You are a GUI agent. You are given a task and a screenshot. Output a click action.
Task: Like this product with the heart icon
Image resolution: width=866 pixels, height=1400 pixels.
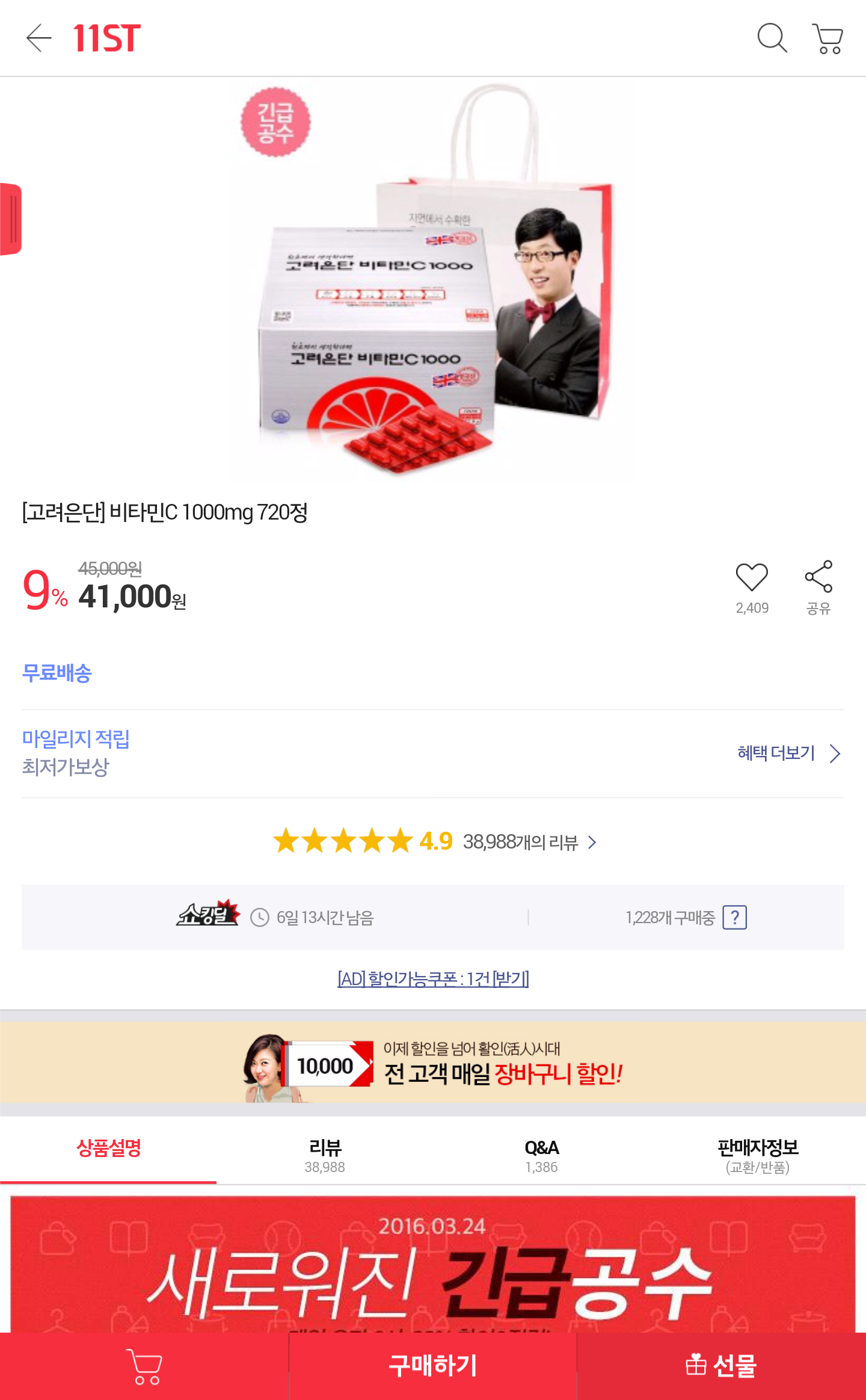752,578
